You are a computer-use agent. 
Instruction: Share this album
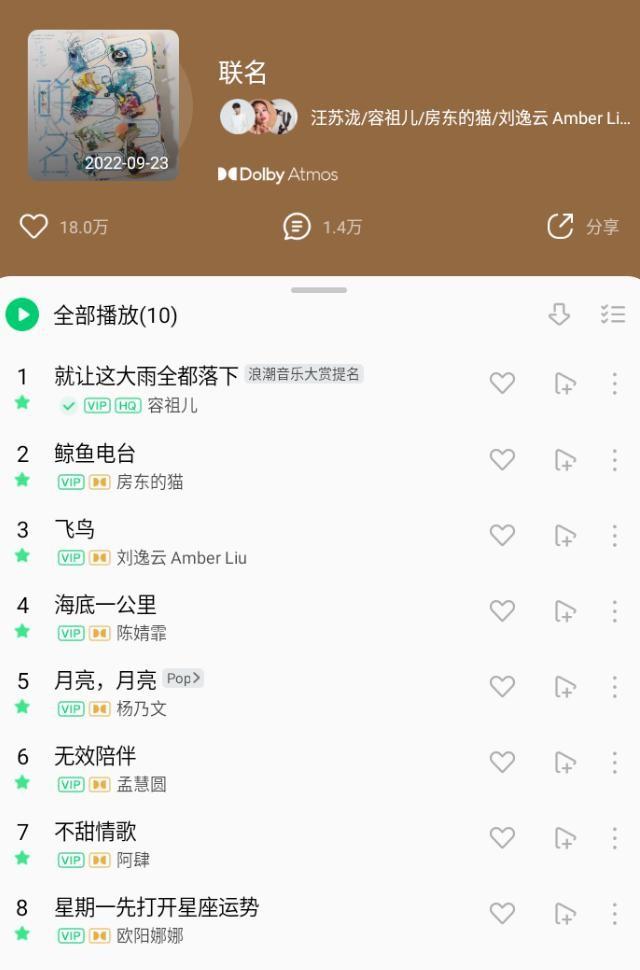(561, 226)
